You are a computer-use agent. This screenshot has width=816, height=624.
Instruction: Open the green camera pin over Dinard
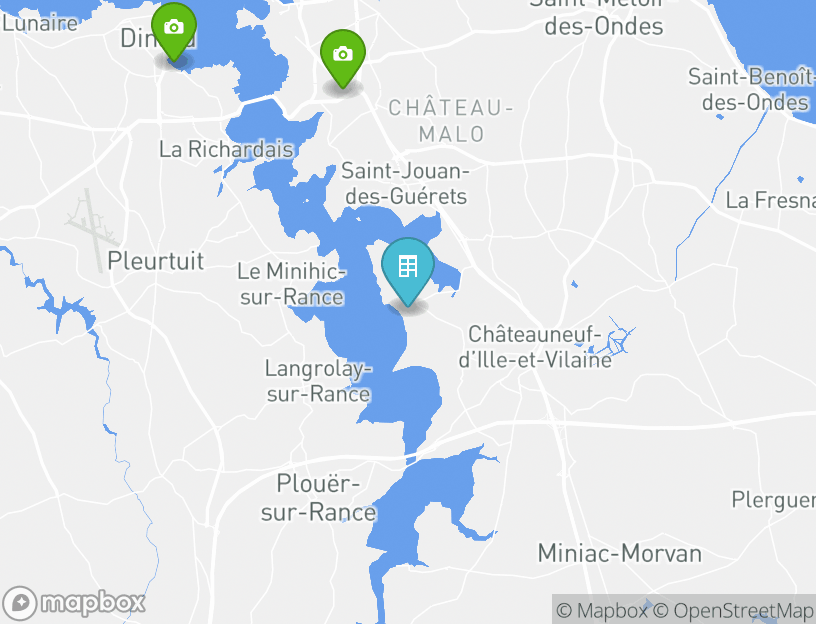point(174,29)
